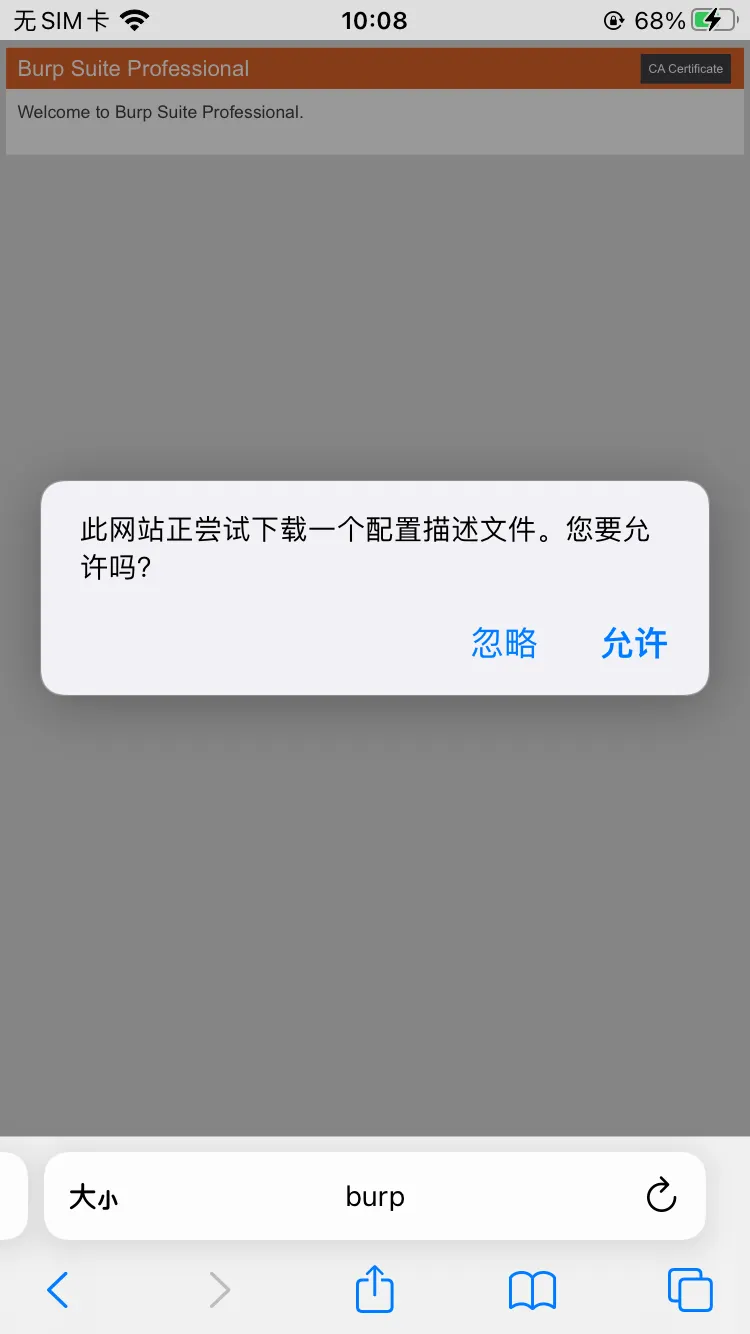Choose 忽略 to ignore the download
This screenshot has width=750, height=1334.
(504, 643)
